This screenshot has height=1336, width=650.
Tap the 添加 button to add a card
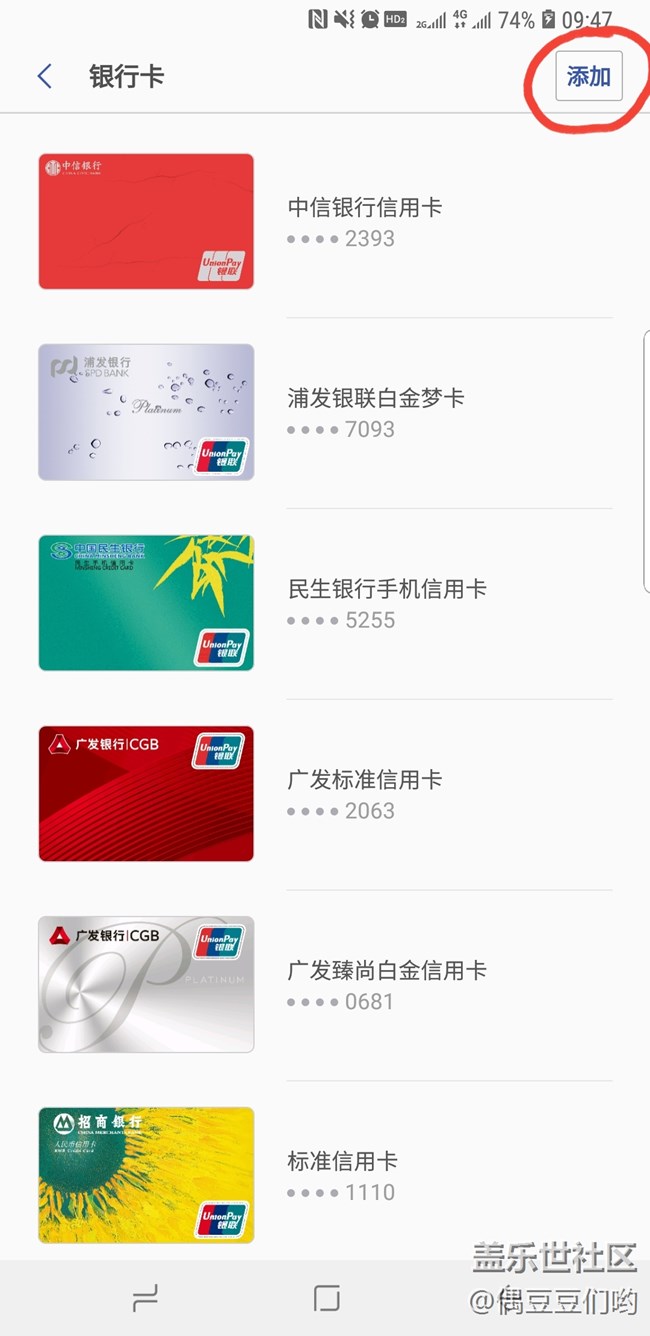point(588,77)
